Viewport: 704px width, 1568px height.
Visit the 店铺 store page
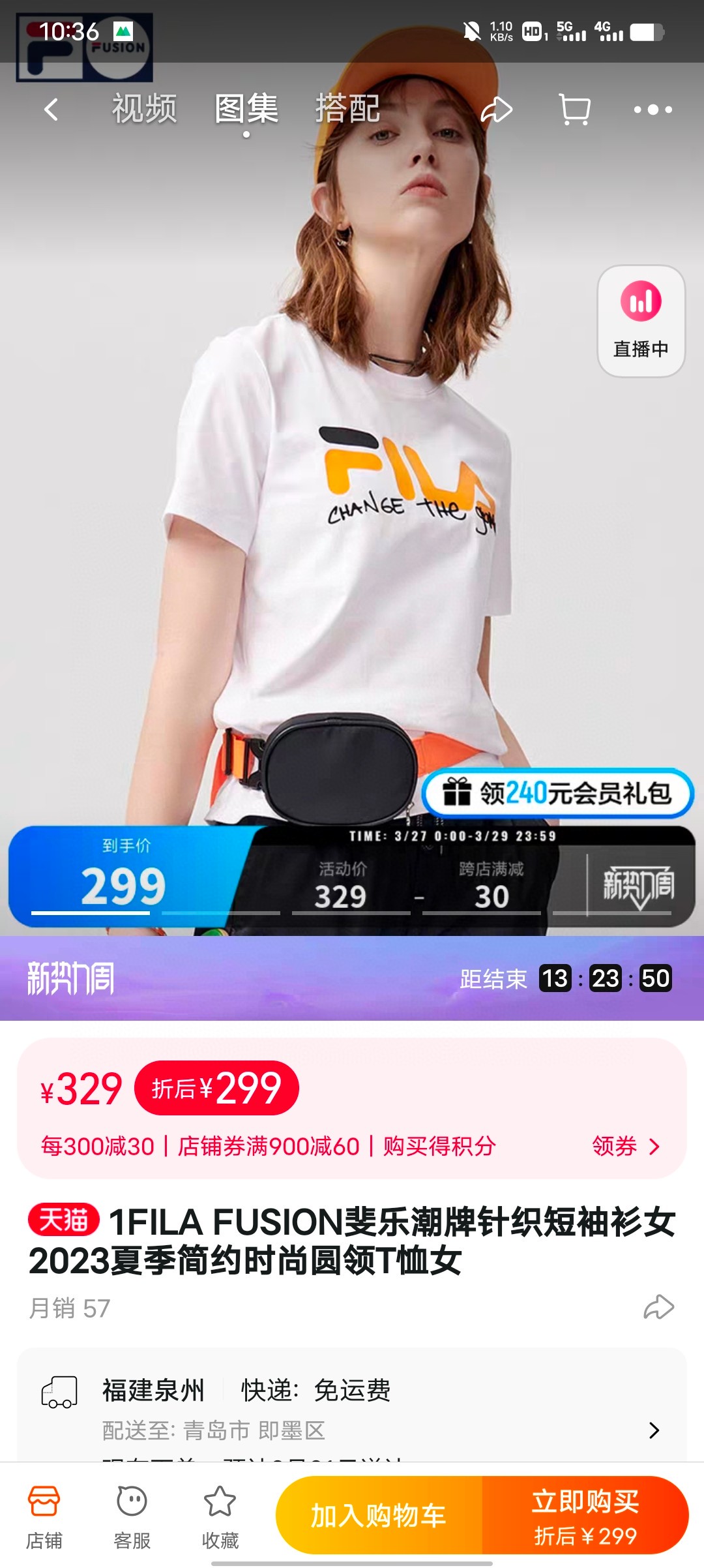pyautogui.click(x=44, y=1517)
